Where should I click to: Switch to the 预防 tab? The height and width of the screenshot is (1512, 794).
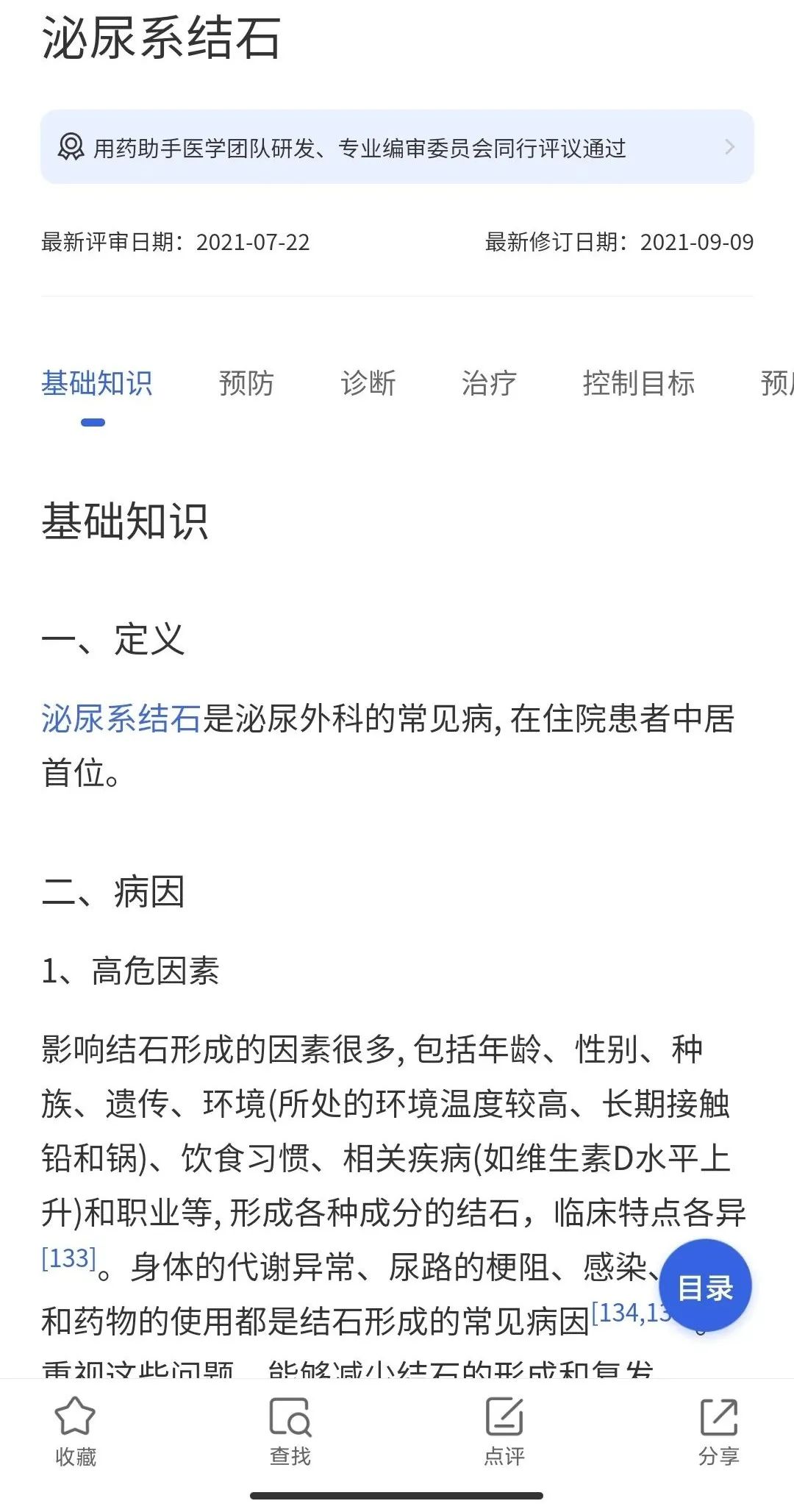tap(246, 383)
